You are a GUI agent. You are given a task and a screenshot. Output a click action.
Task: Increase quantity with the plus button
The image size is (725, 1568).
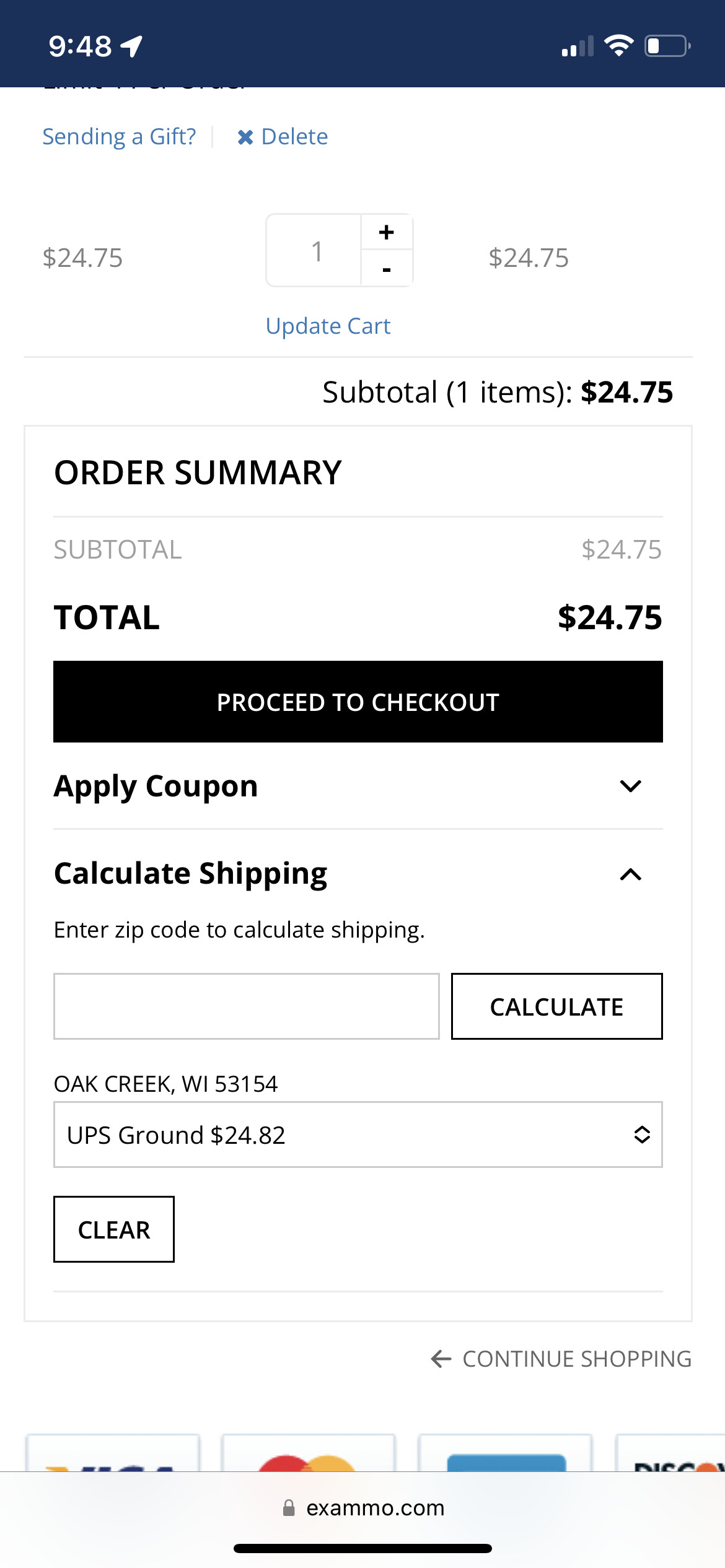387,232
